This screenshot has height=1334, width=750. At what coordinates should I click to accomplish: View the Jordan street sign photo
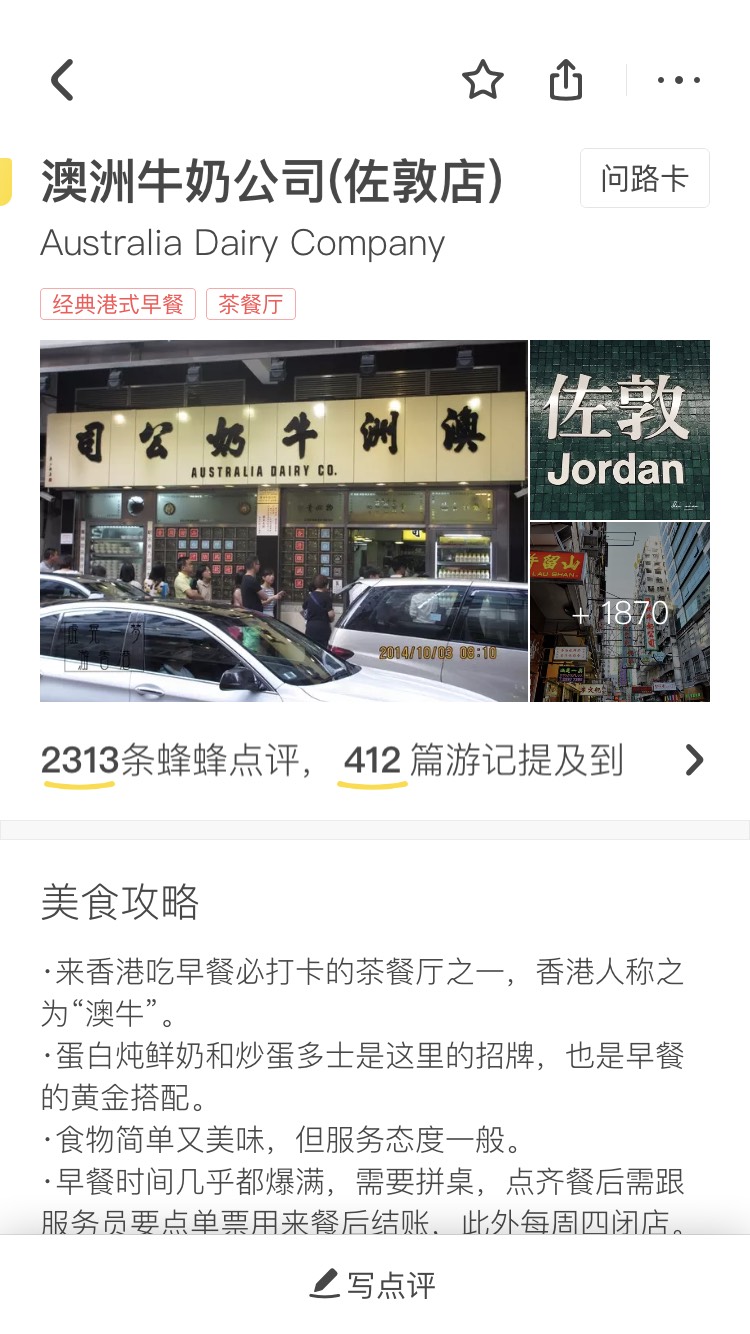click(x=619, y=430)
